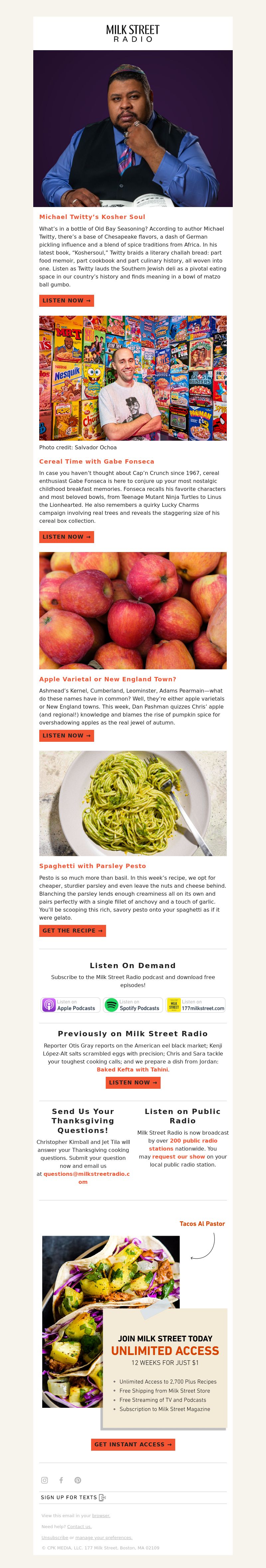Image resolution: width=266 pixels, height=1568 pixels.
Task: Tap Listen Now under Apple Varietal or New England Town
Action: [66, 735]
